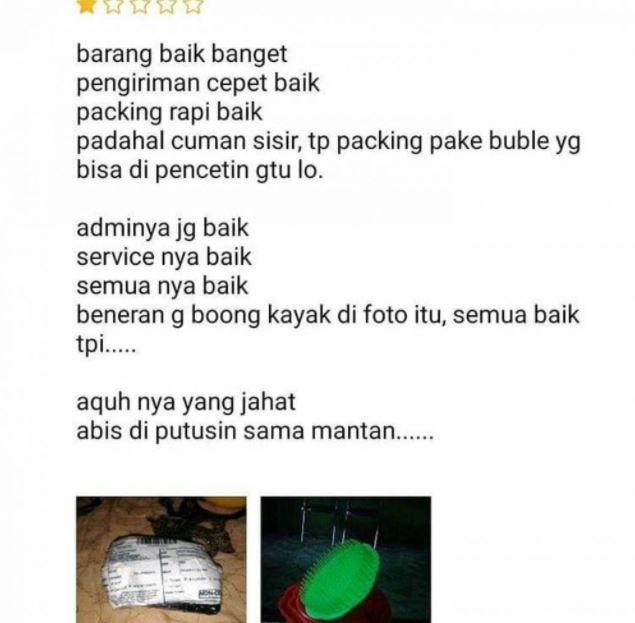Open the review photo of the wrapped package
635x623 pixels.
161,559
